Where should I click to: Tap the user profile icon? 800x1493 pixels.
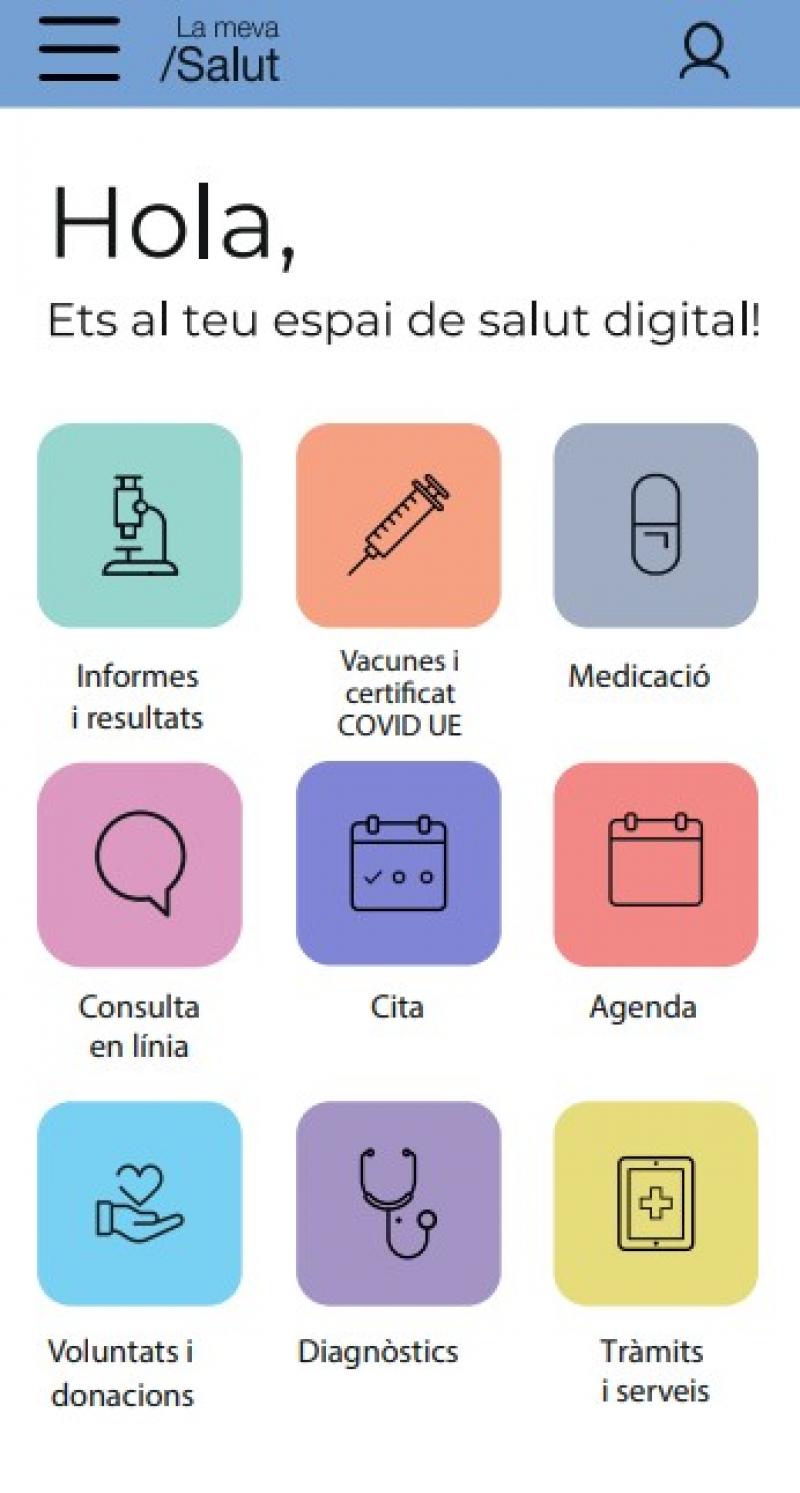click(704, 50)
